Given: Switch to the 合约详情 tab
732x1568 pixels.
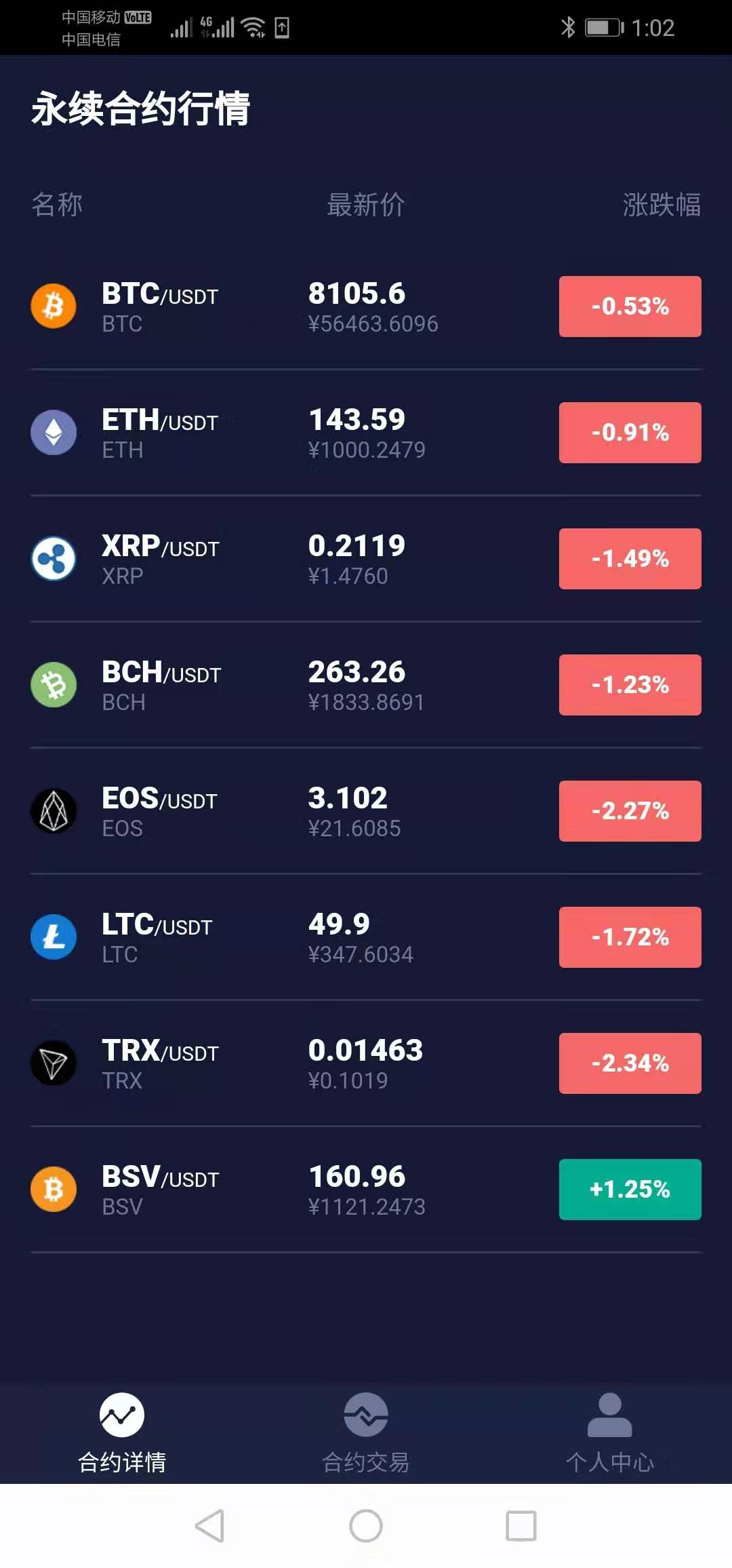Looking at the screenshot, I should pos(122,1434).
